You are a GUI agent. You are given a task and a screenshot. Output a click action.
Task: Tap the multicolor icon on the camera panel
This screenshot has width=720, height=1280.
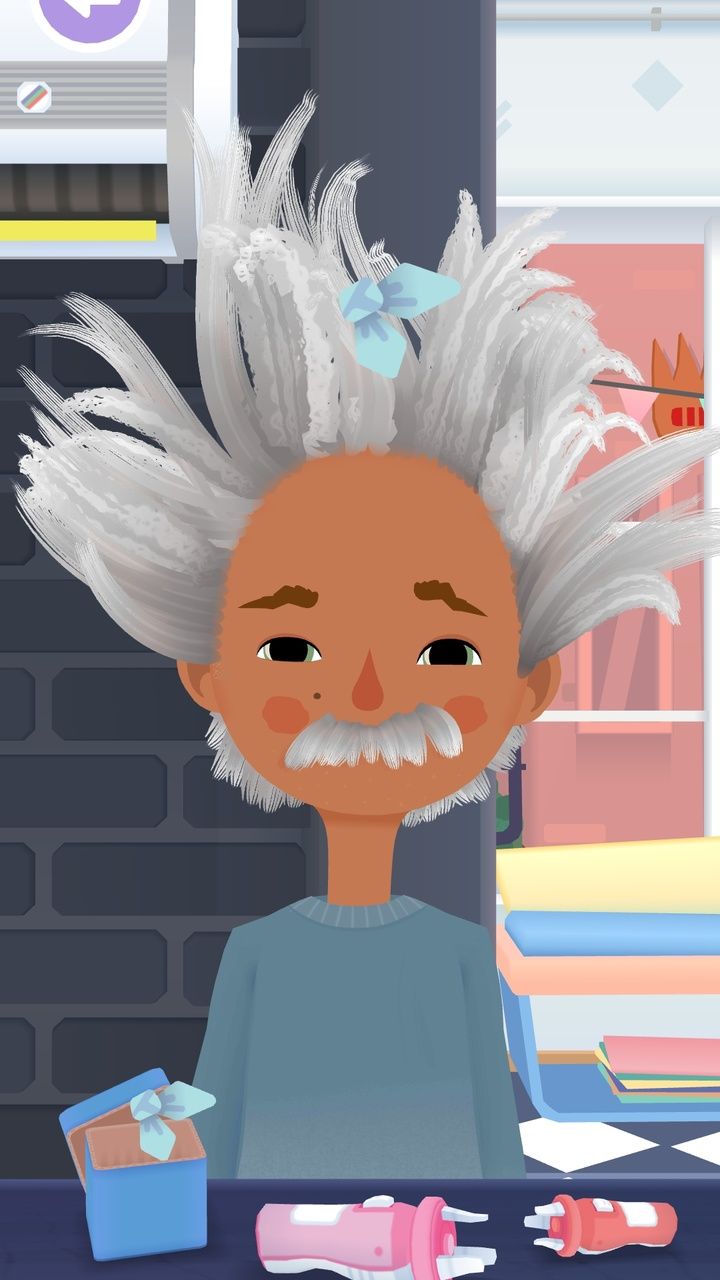click(34, 96)
